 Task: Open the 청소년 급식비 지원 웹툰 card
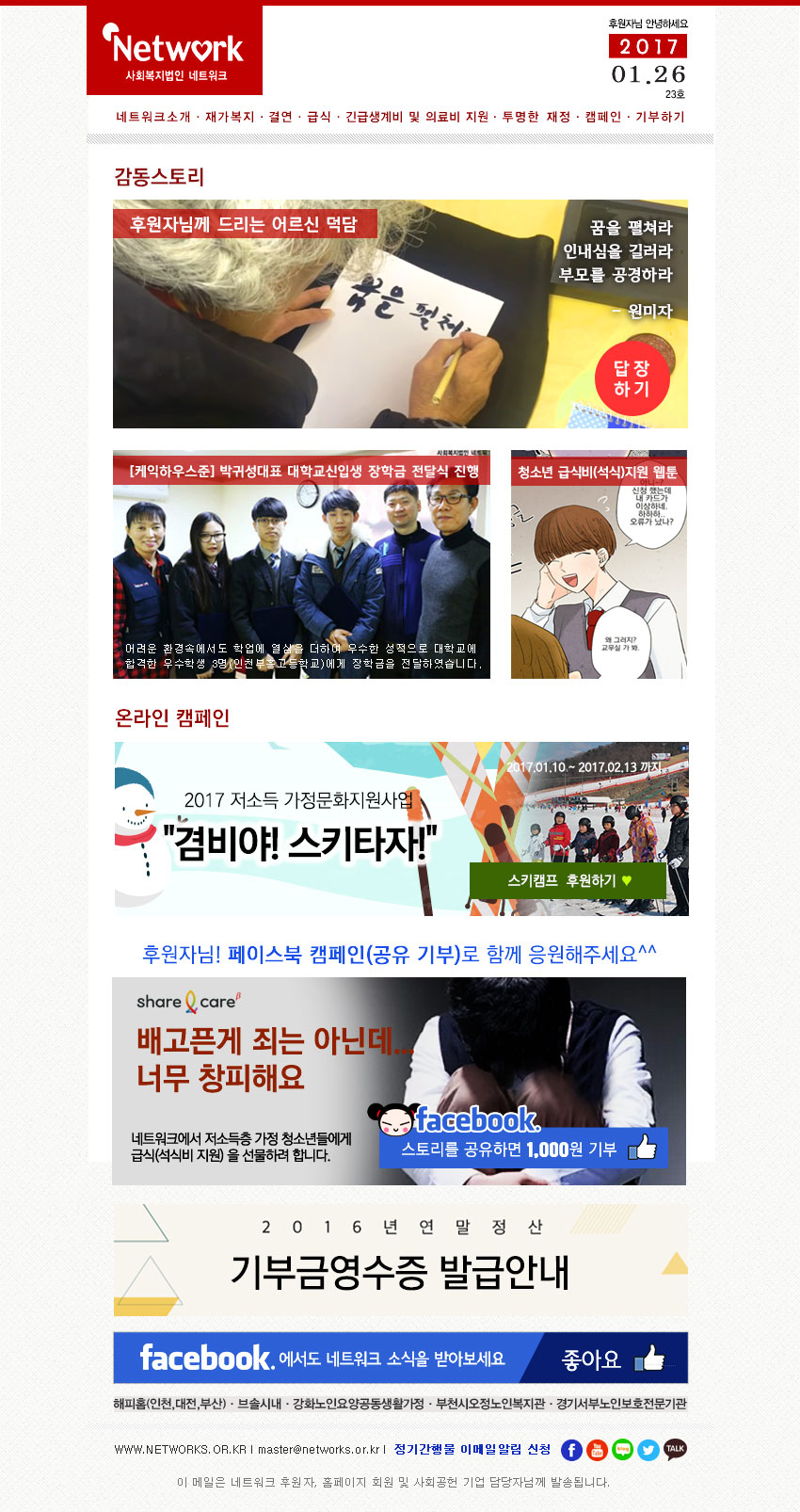[x=599, y=565]
